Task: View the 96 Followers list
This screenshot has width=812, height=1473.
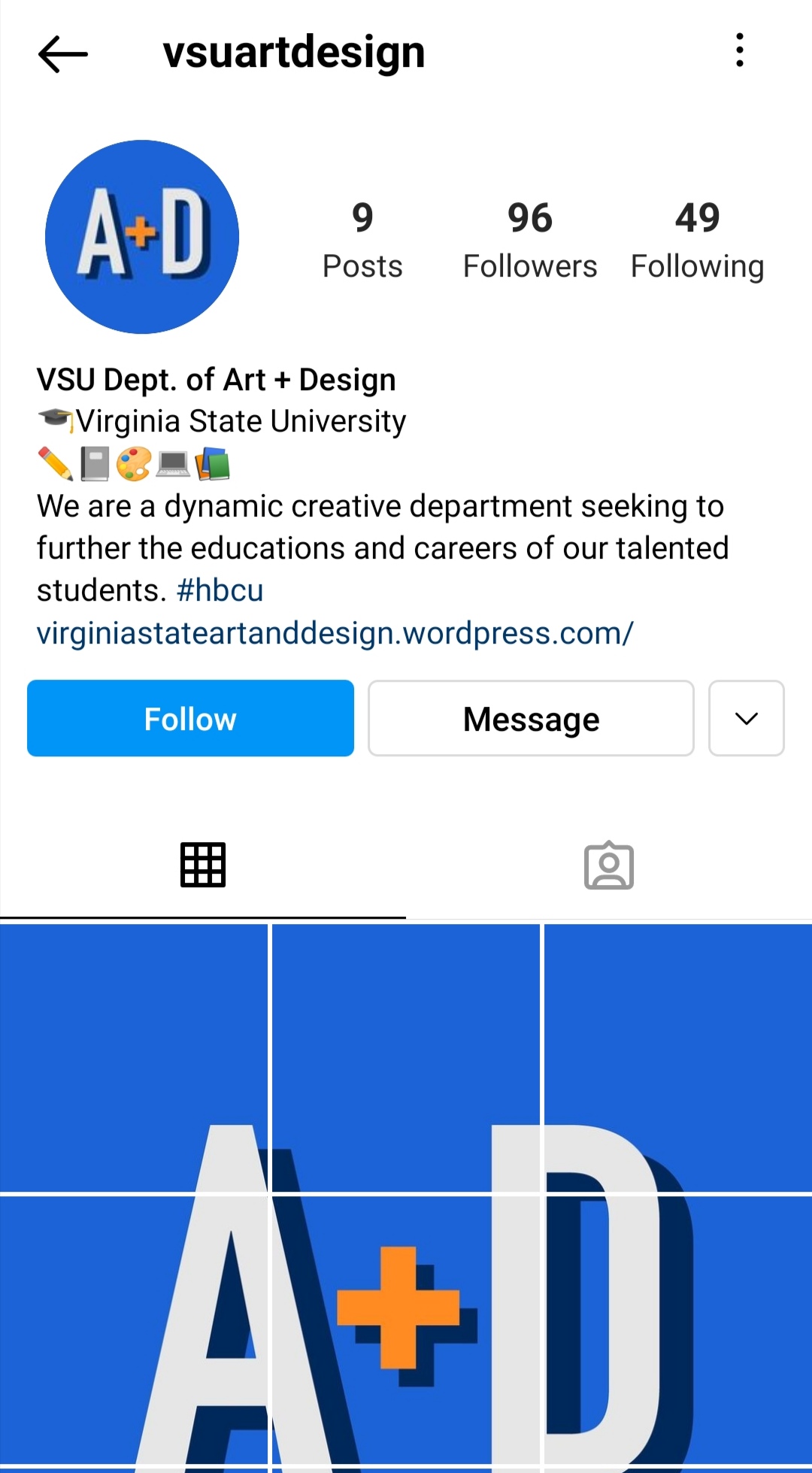Action: 530,240
